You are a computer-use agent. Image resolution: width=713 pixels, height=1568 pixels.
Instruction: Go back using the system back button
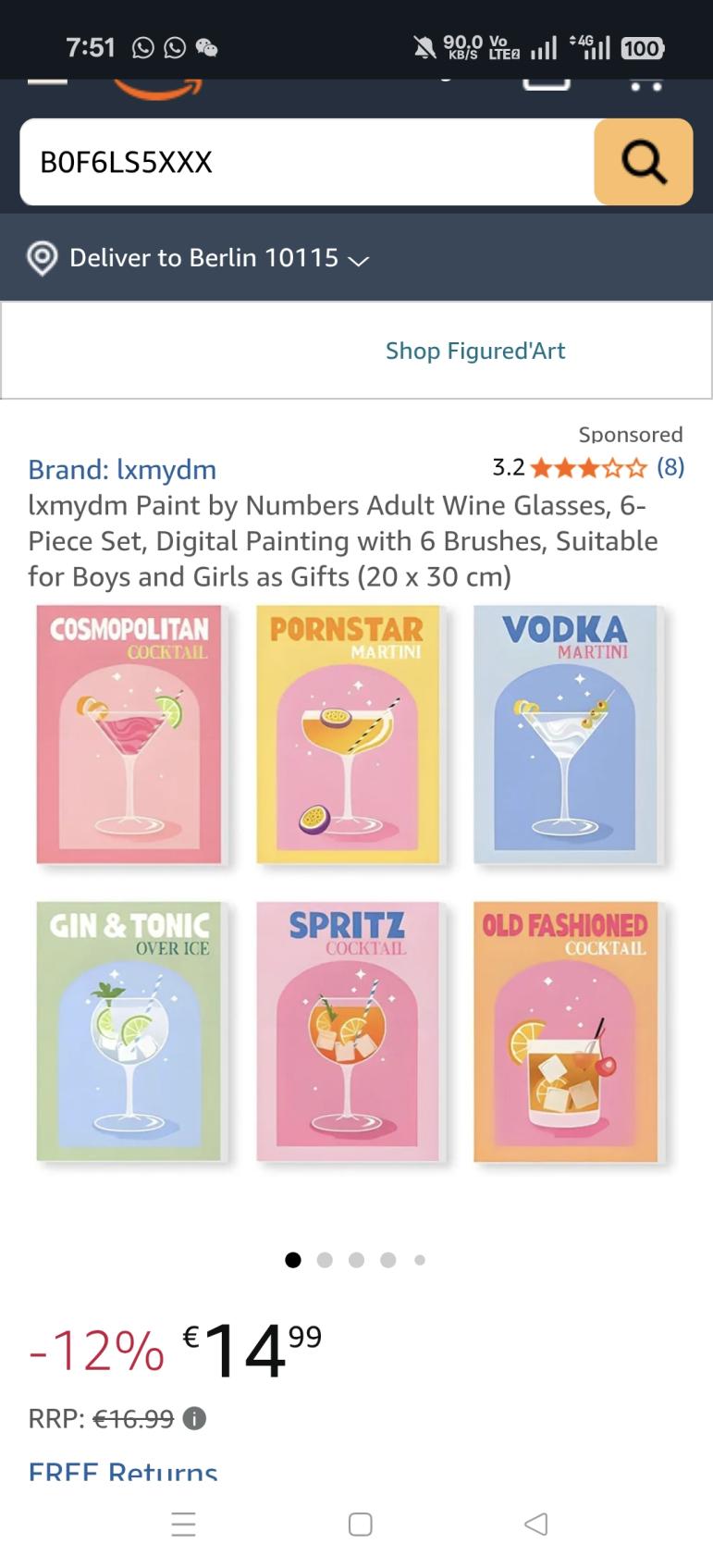click(536, 1525)
